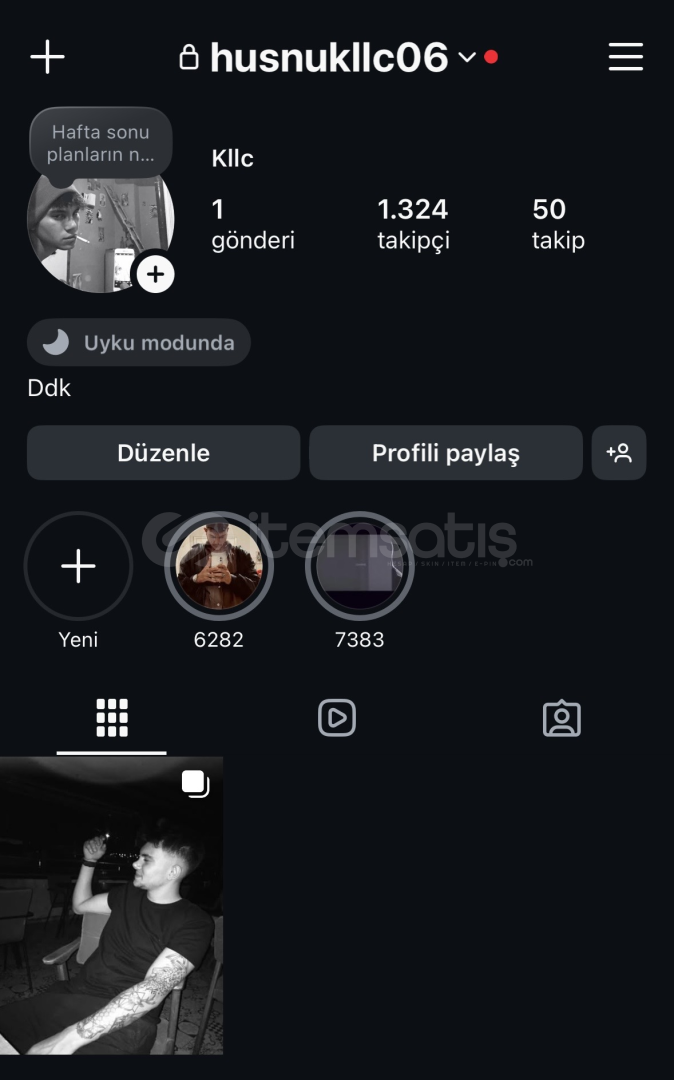Tap Profili paylaş button
The height and width of the screenshot is (1080, 674).
(445, 453)
